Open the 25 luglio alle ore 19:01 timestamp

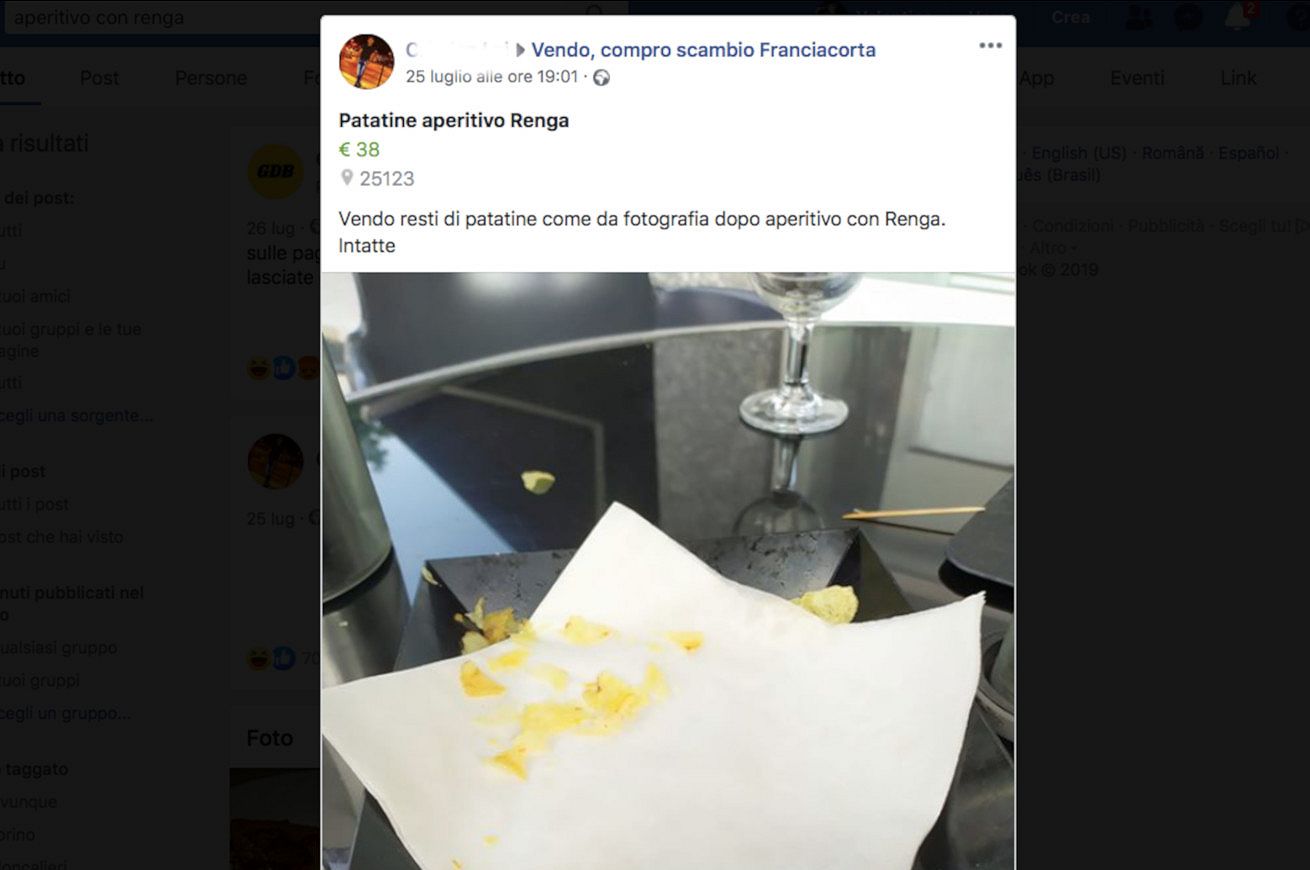[x=492, y=77]
